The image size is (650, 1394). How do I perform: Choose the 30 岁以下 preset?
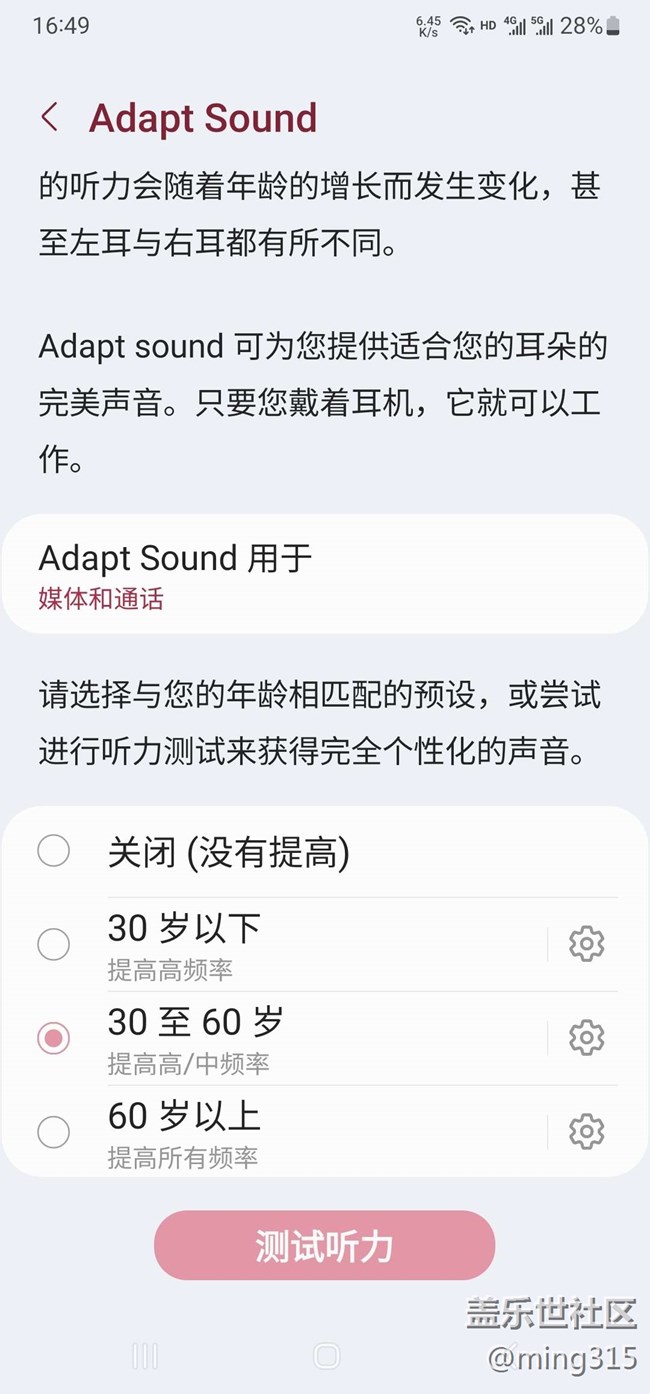point(54,944)
